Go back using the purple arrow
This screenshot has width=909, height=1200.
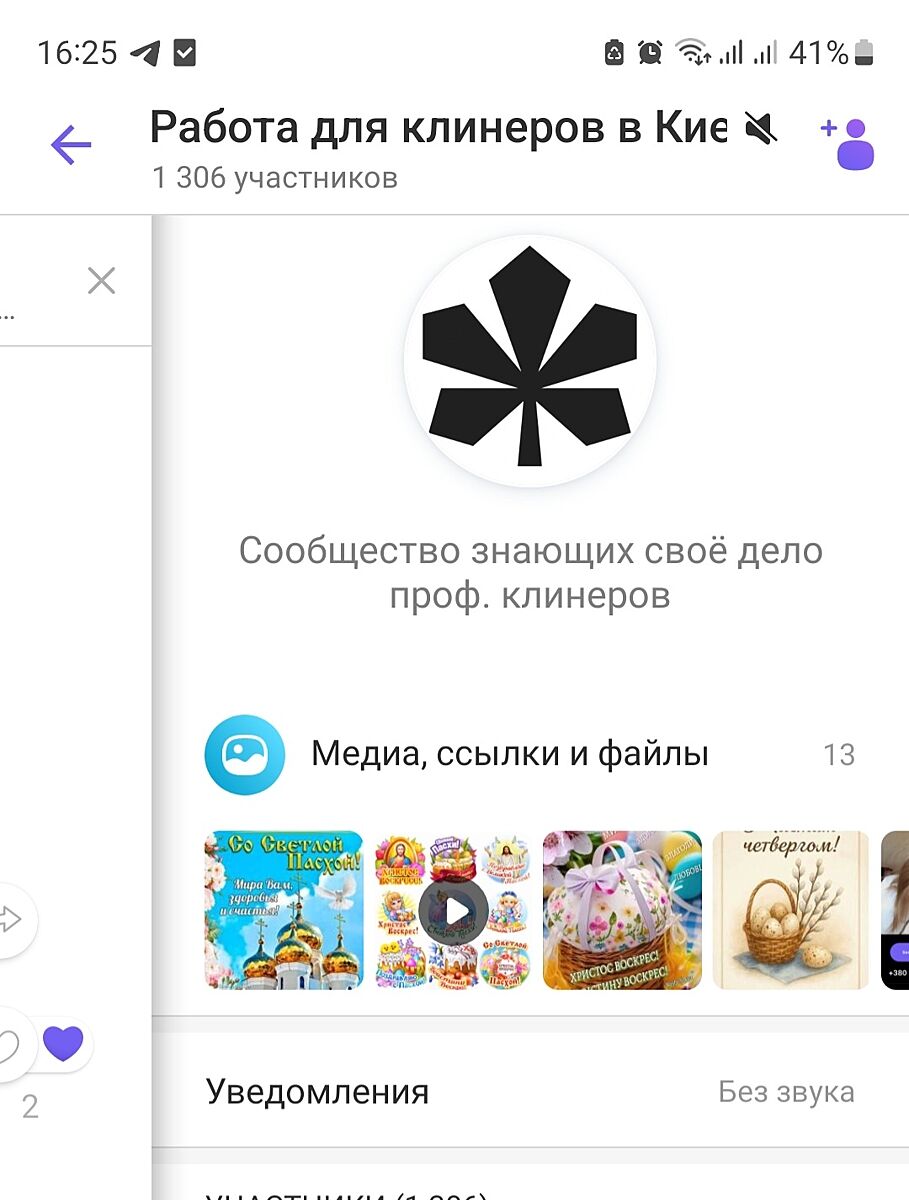[x=71, y=146]
